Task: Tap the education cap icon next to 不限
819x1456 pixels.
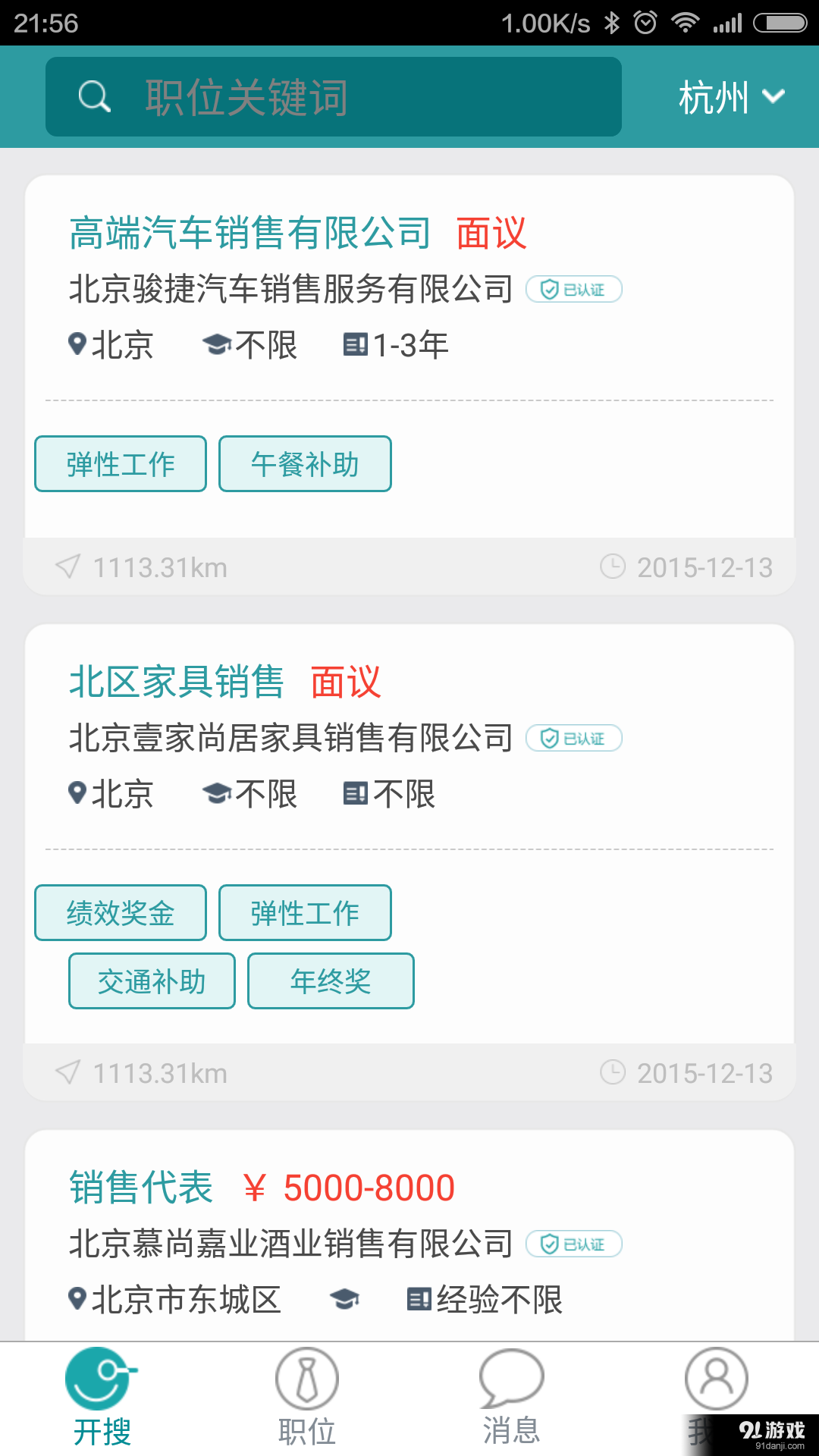Action: 218,344
